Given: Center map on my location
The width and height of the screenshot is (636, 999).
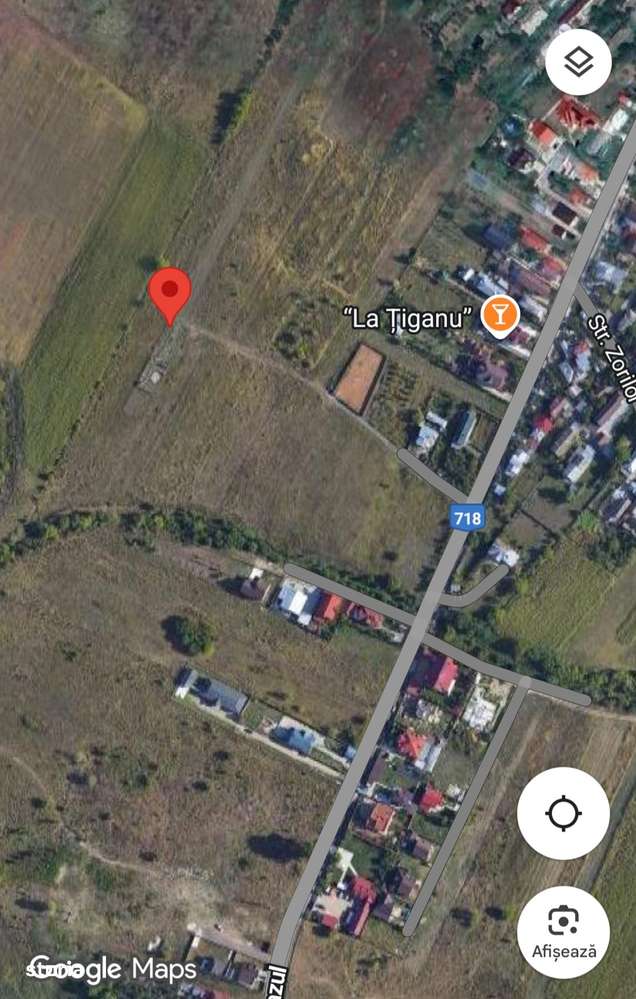Looking at the screenshot, I should pos(563,813).
